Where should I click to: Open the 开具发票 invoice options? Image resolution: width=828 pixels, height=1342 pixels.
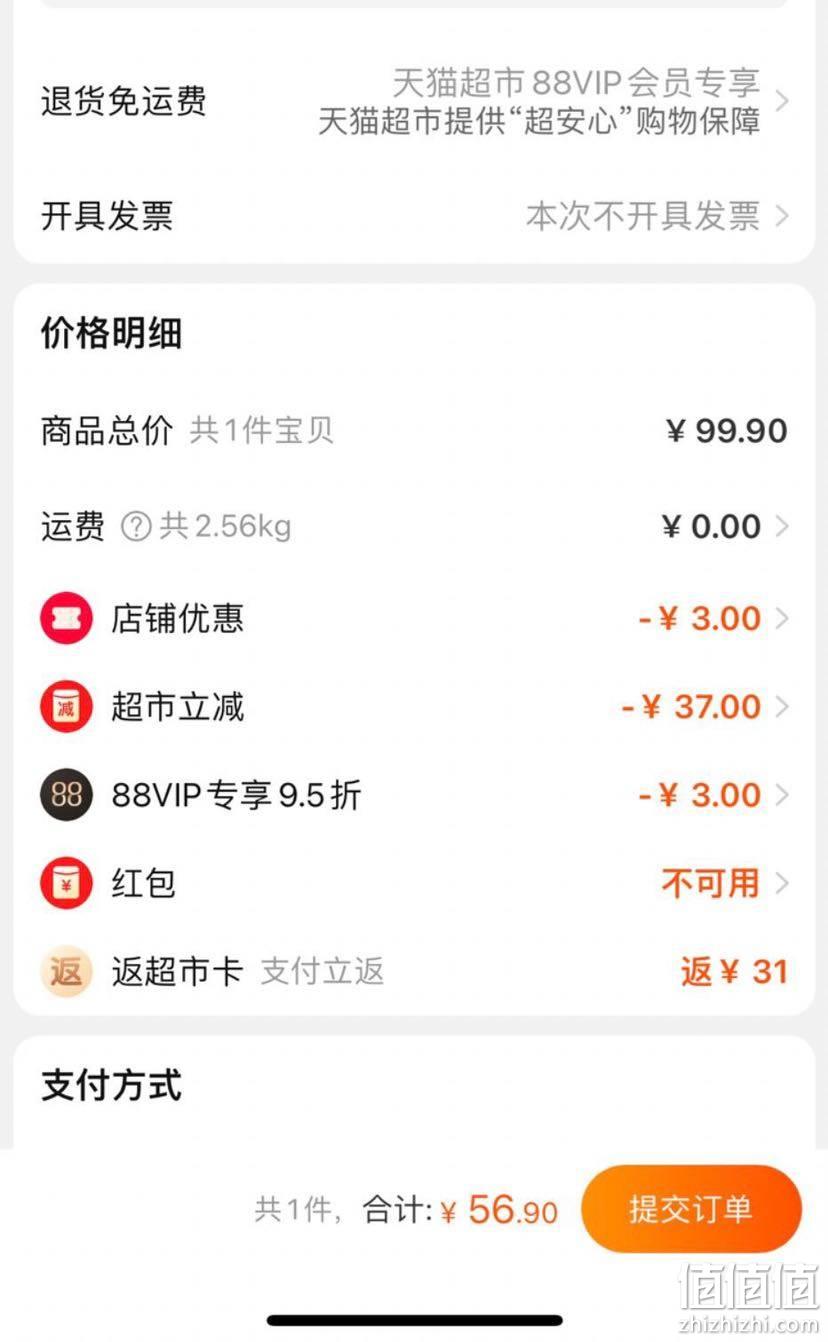[x=414, y=215]
